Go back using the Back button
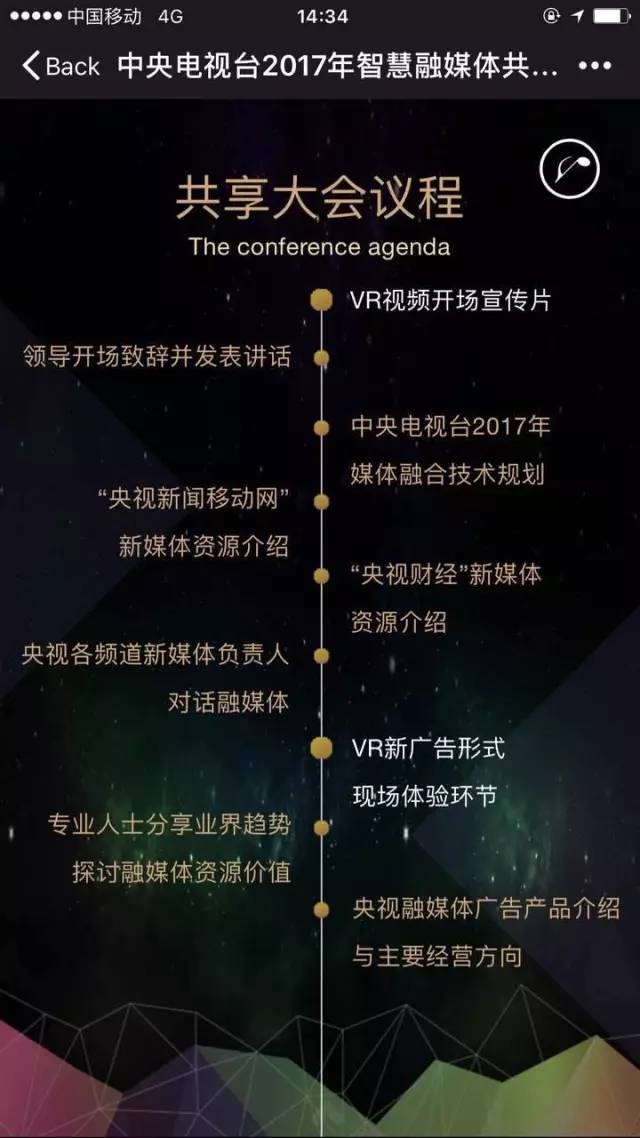This screenshot has width=640, height=1138. [x=60, y=67]
